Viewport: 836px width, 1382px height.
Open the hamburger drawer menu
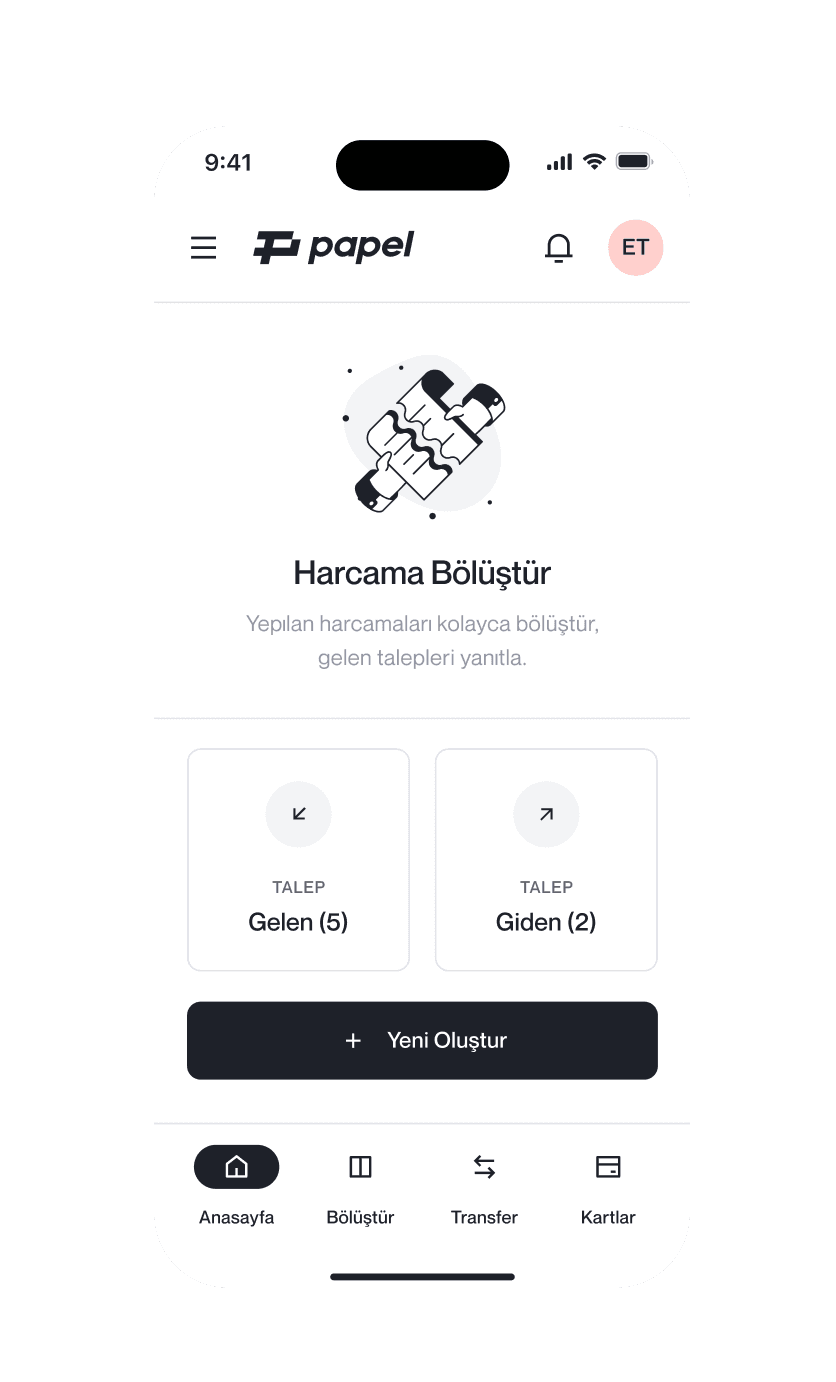(203, 247)
